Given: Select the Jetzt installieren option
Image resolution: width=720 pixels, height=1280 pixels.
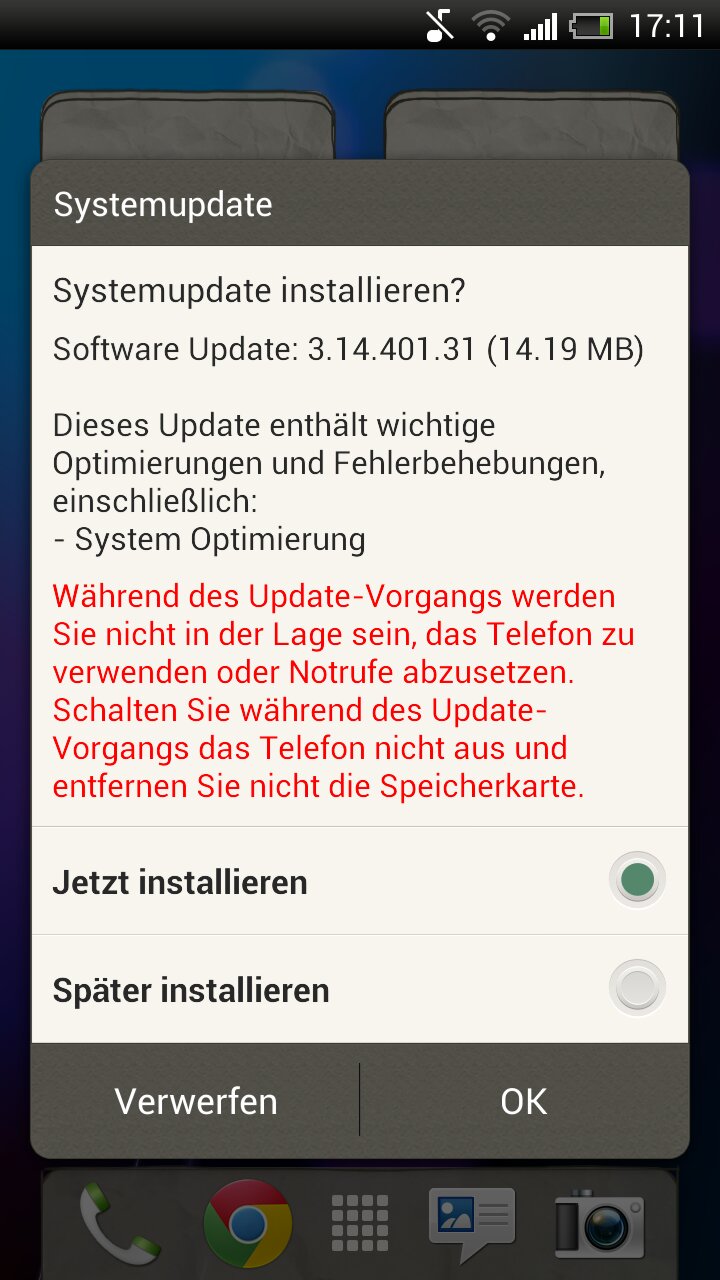Looking at the screenshot, I should pos(360,881).
